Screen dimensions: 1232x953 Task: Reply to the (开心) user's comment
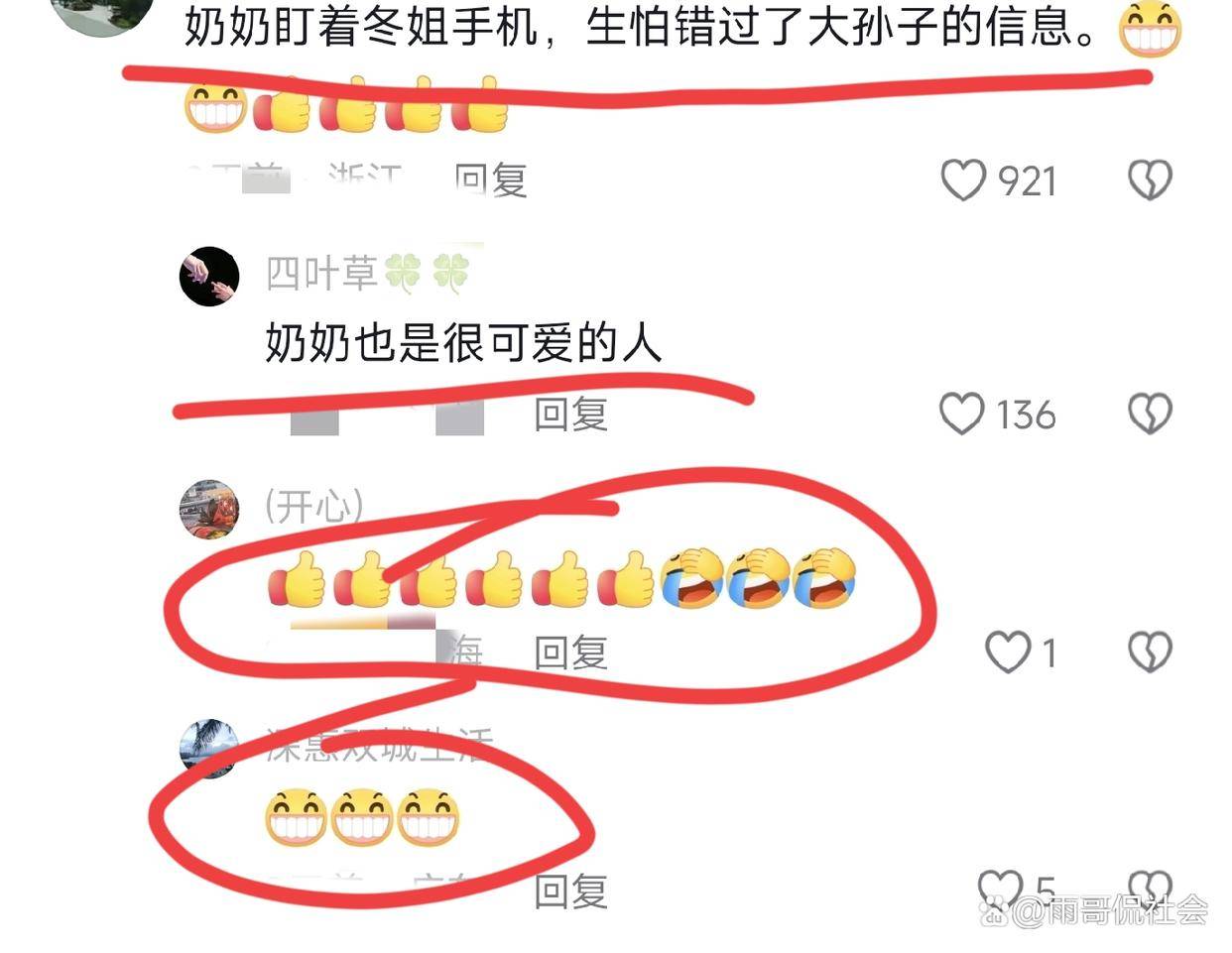coord(570,652)
